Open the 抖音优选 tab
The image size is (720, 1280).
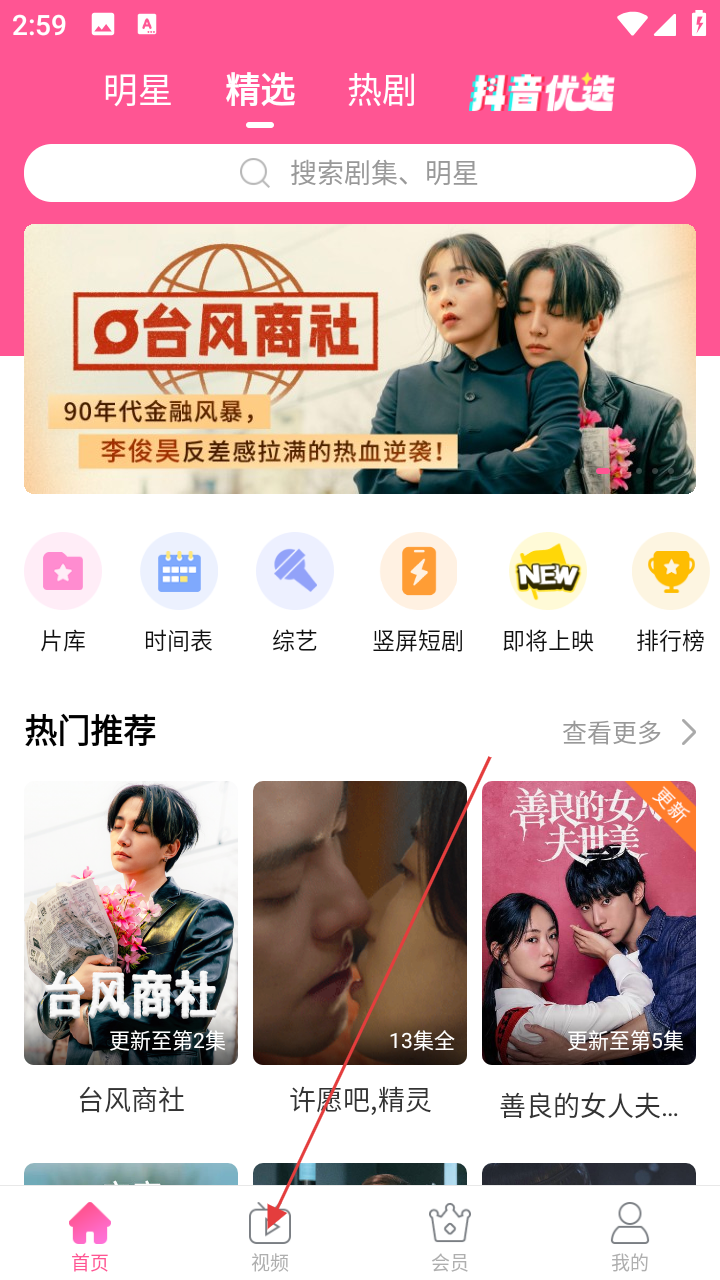click(542, 93)
